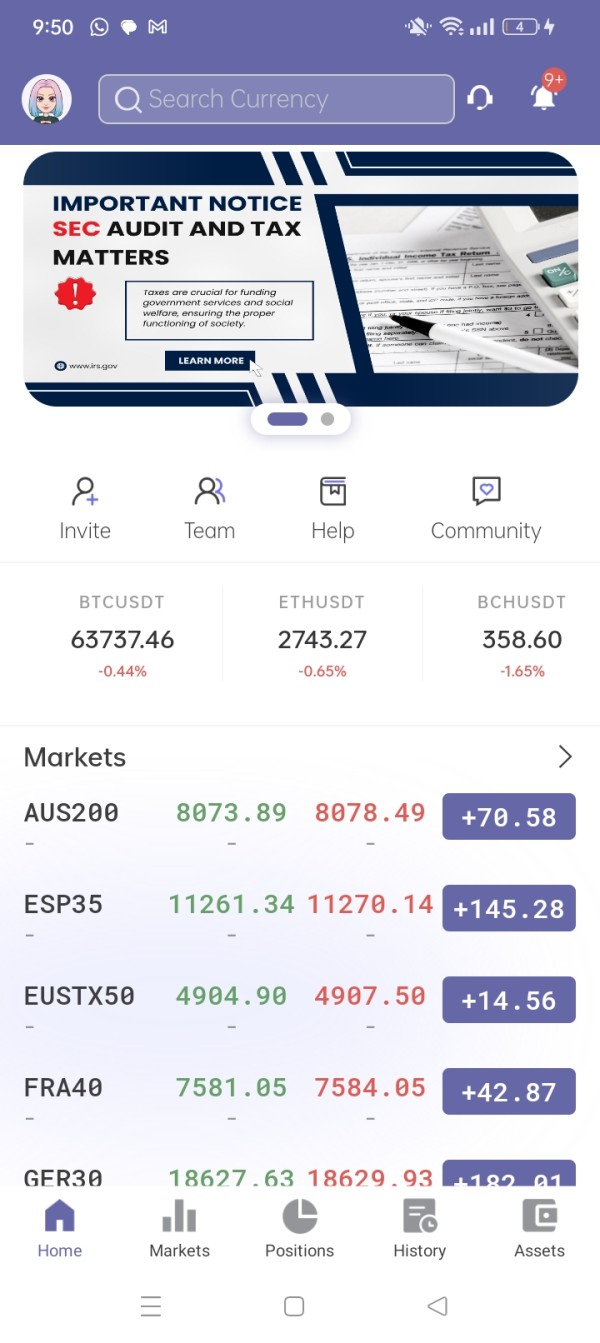Open the History tab
This screenshot has width=600, height=1343.
pyautogui.click(x=420, y=1230)
